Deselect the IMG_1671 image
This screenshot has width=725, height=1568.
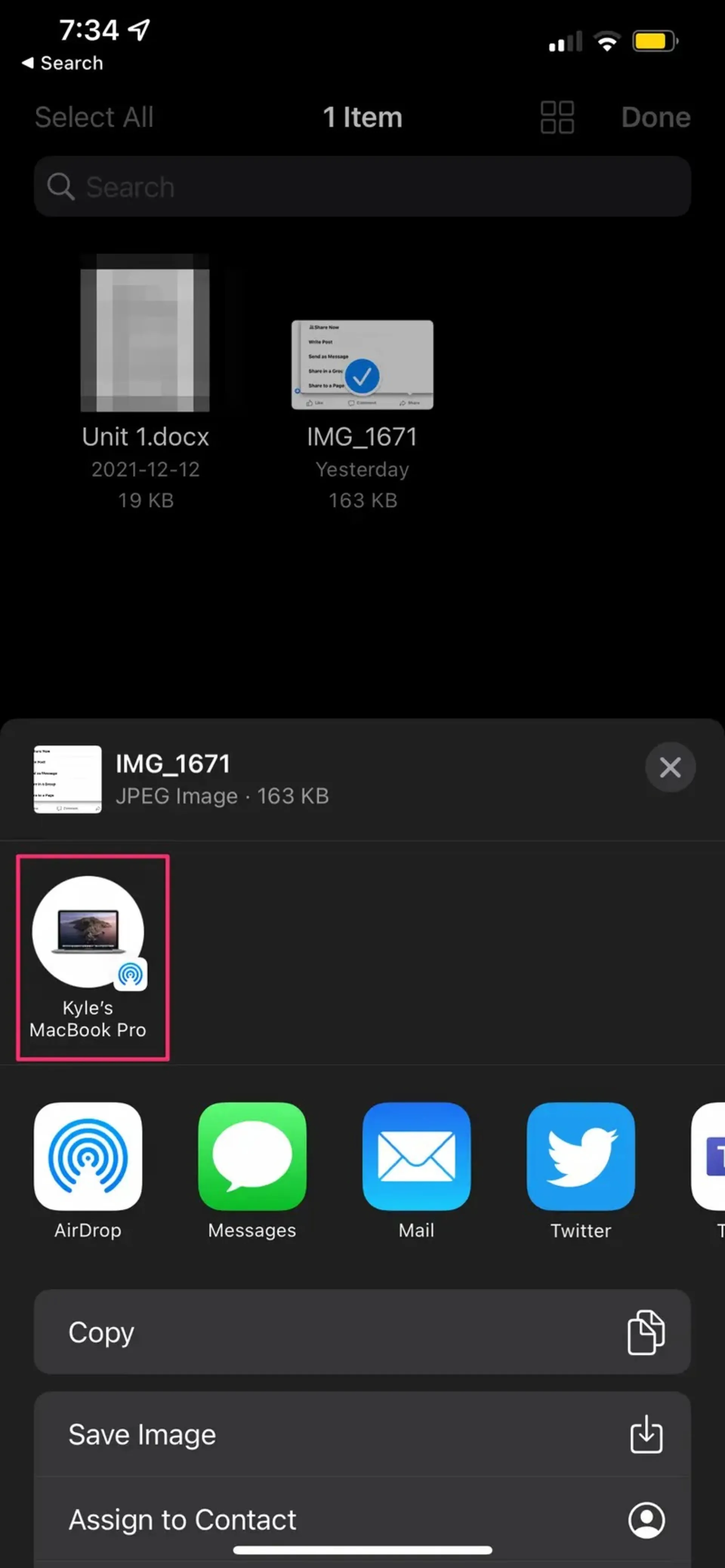pos(362,365)
